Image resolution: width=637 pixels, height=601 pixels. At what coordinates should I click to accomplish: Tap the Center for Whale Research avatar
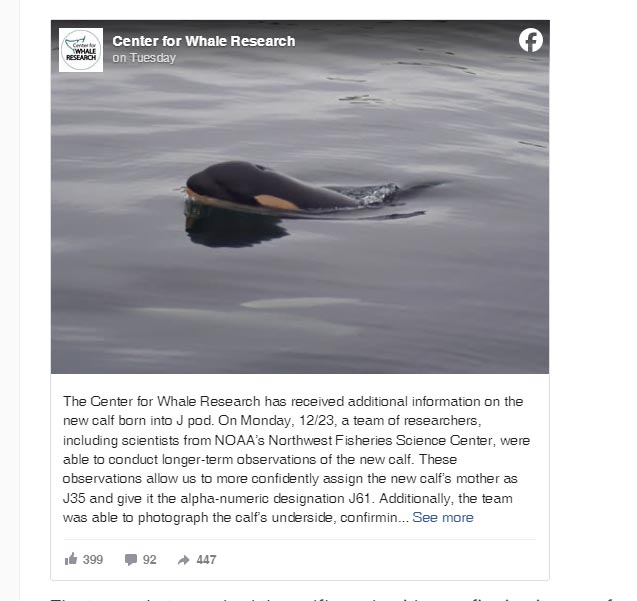(x=81, y=50)
